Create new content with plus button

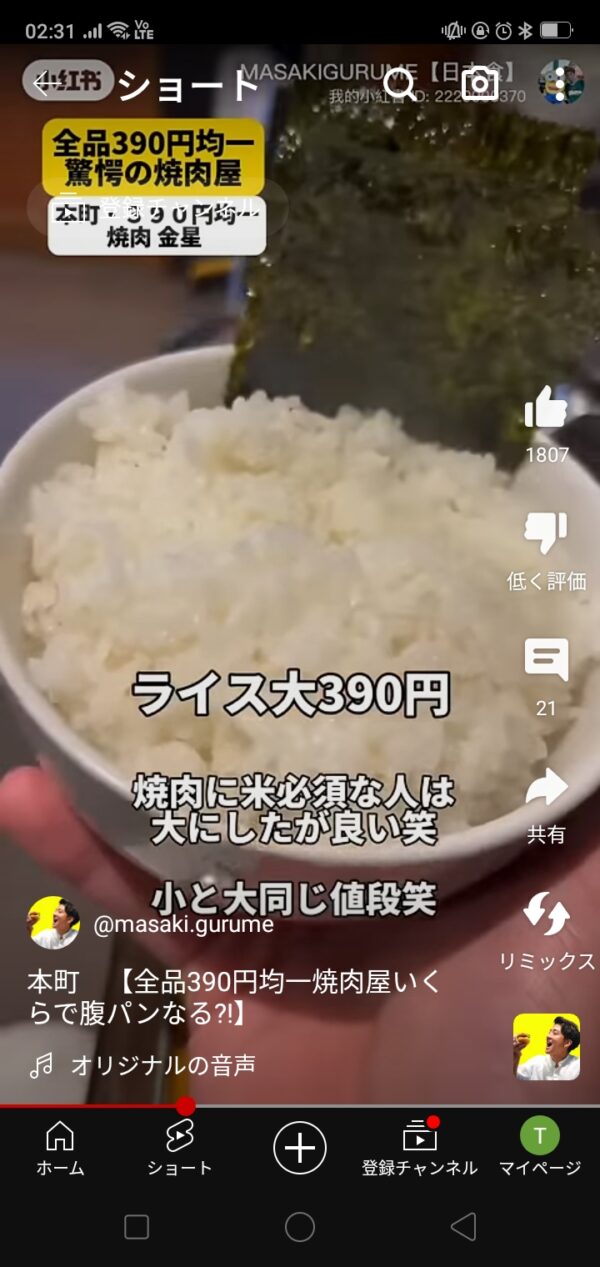300,1147
